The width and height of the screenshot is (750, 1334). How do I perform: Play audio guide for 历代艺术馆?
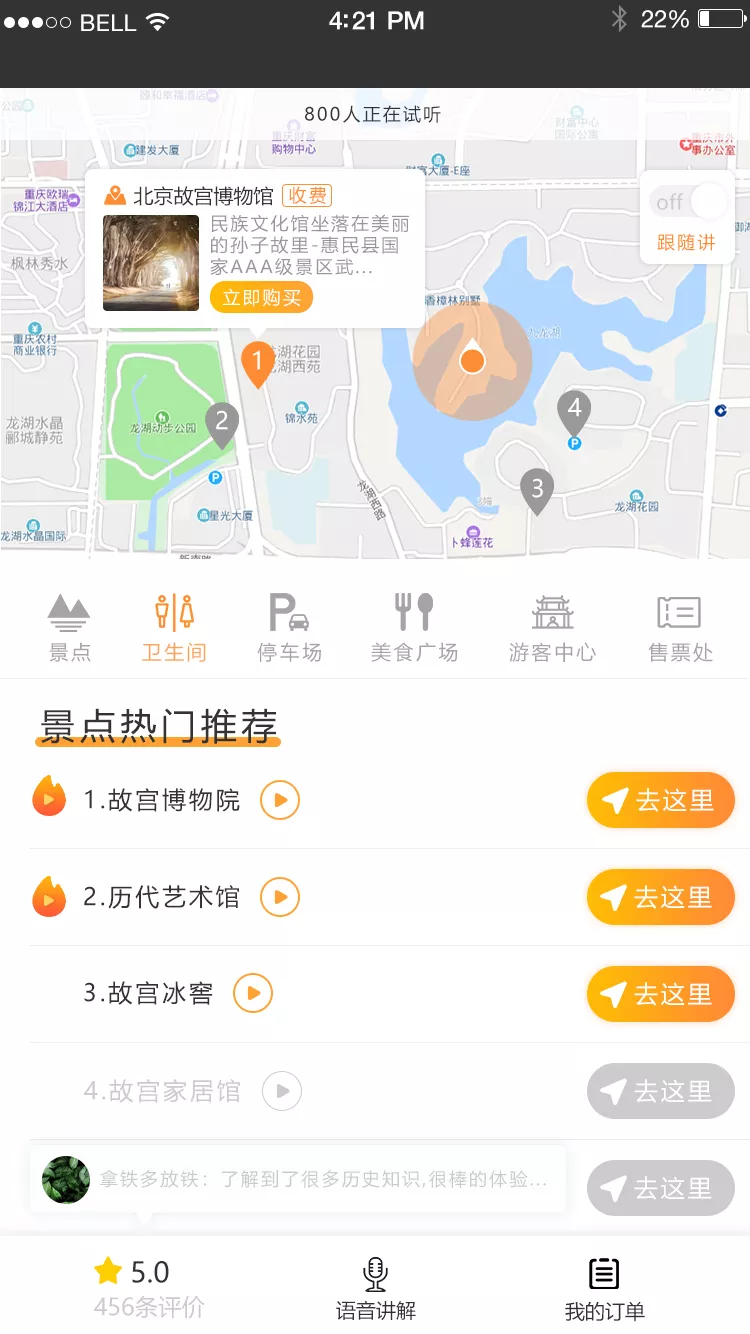pyautogui.click(x=280, y=897)
